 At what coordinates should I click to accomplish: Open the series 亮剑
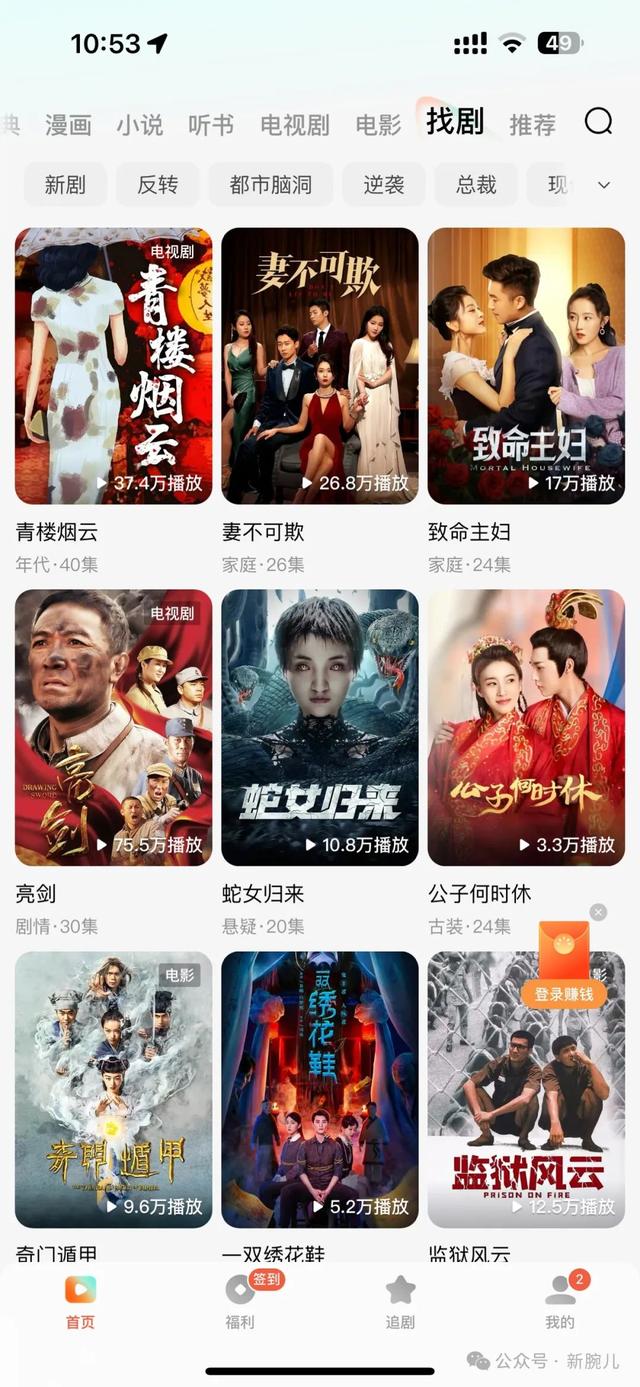[x=113, y=728]
